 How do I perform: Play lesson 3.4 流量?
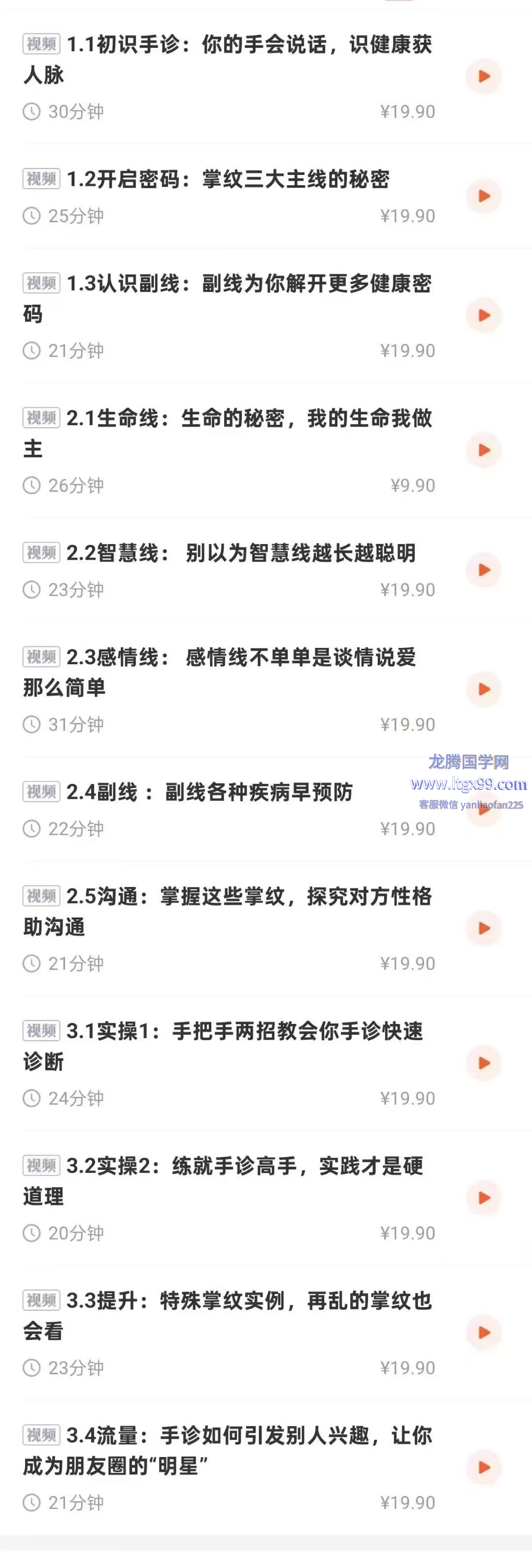pos(484,1467)
